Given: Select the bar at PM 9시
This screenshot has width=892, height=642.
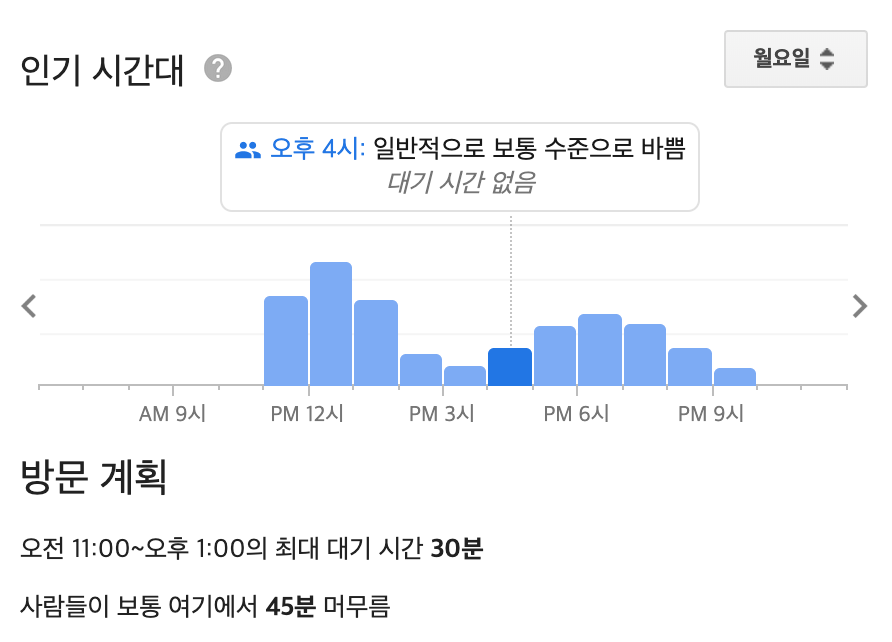Looking at the screenshot, I should coord(735,377).
